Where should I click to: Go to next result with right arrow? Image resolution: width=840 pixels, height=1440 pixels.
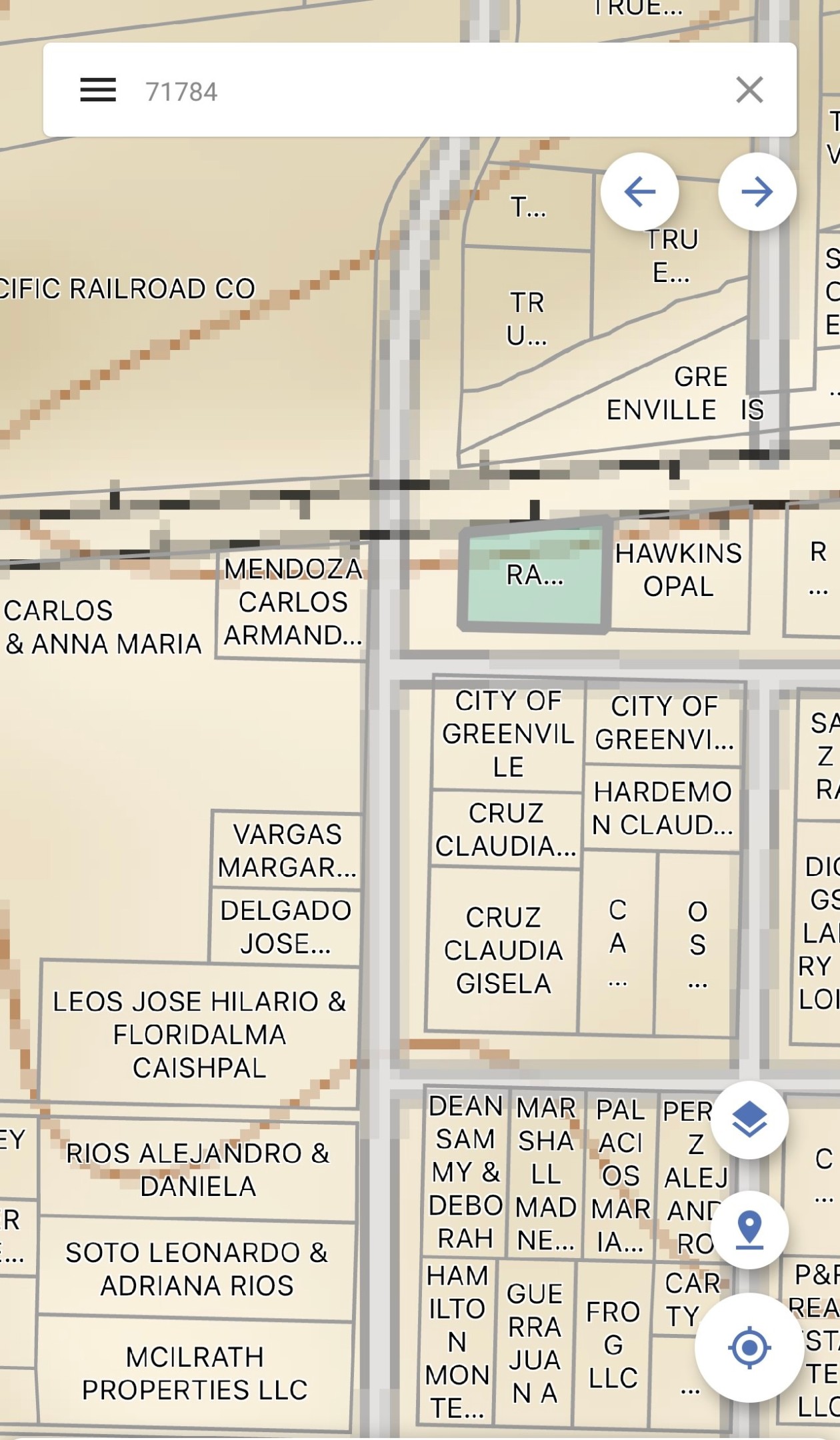click(757, 192)
